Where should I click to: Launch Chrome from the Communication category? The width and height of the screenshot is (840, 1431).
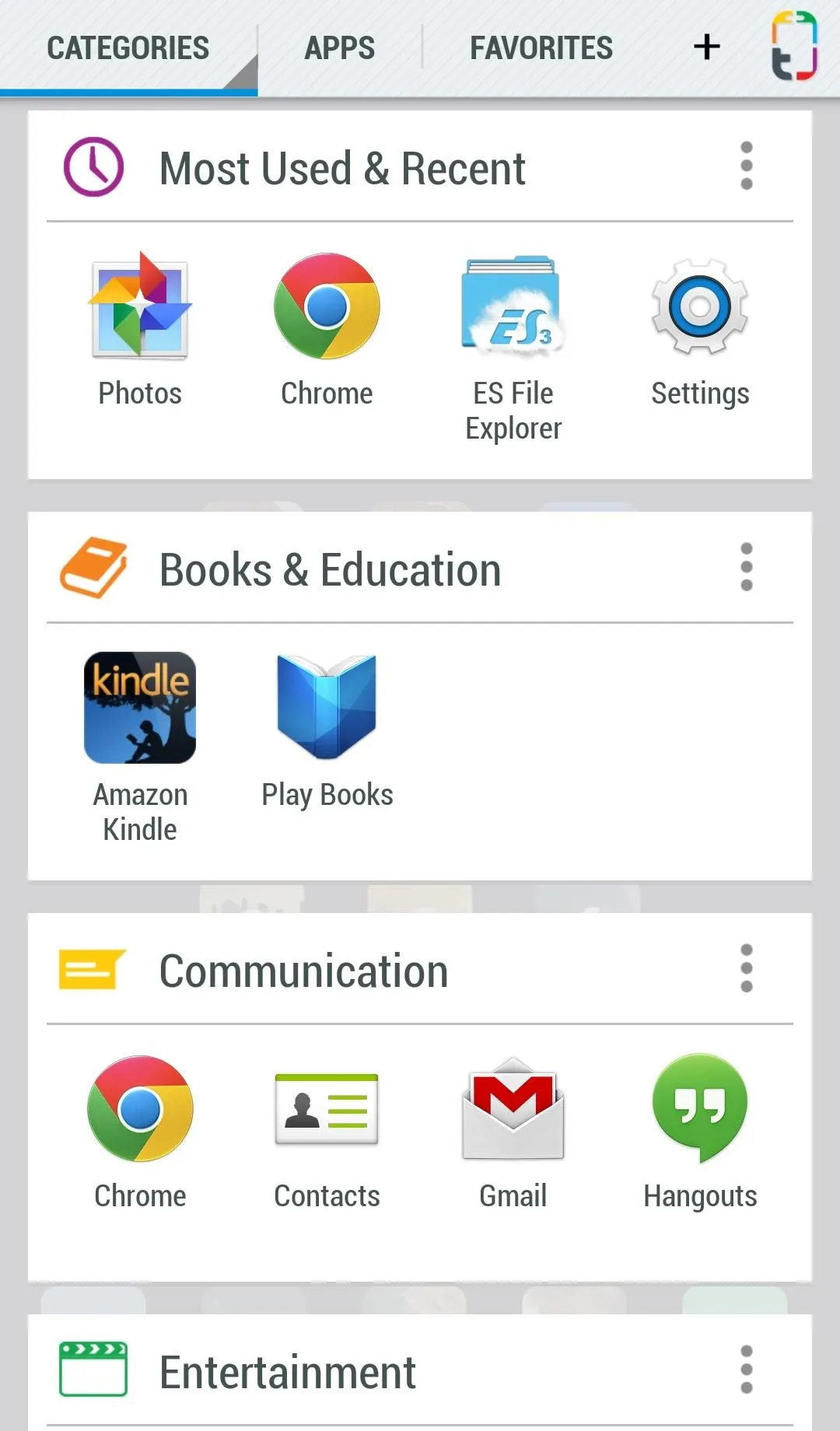coord(140,1132)
